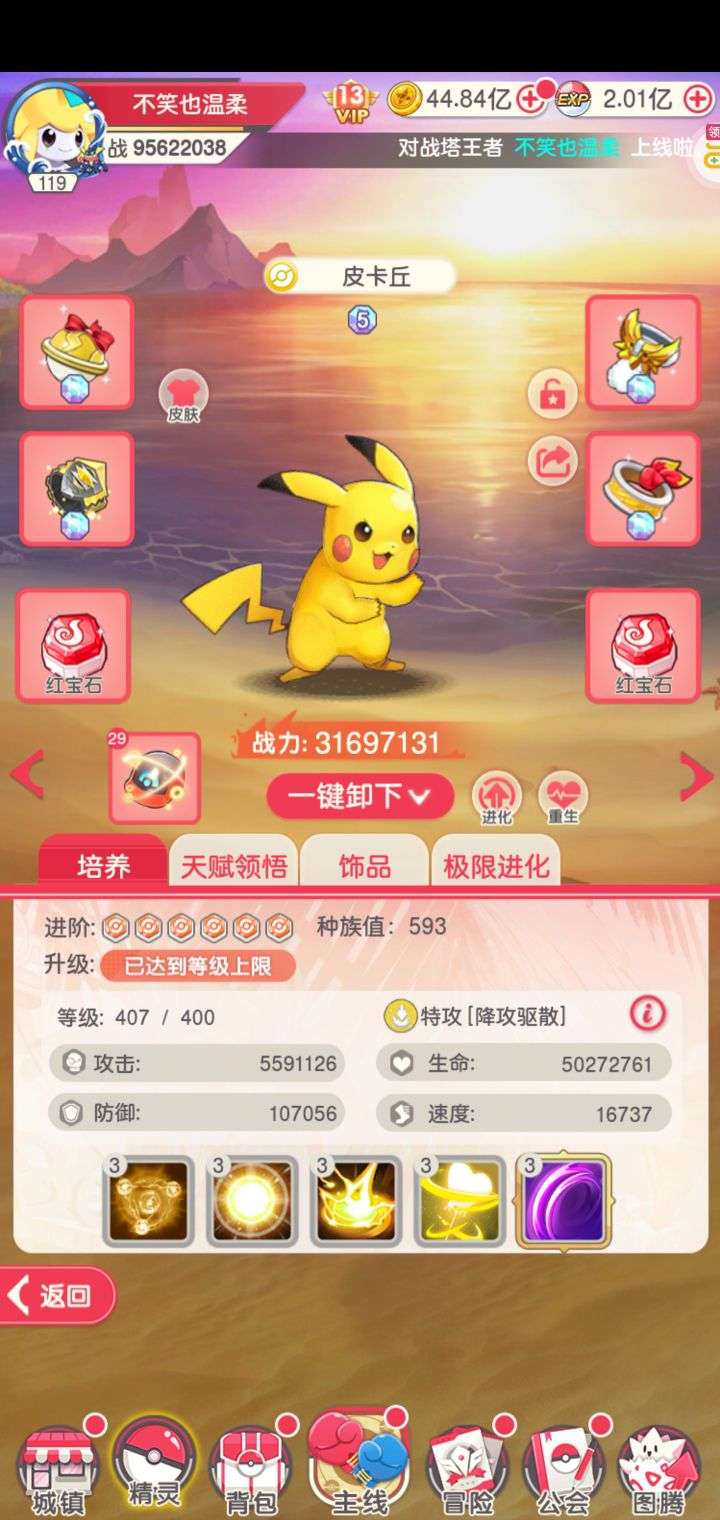
Task: Show the previous sprite with left arrow
Action: (28, 774)
